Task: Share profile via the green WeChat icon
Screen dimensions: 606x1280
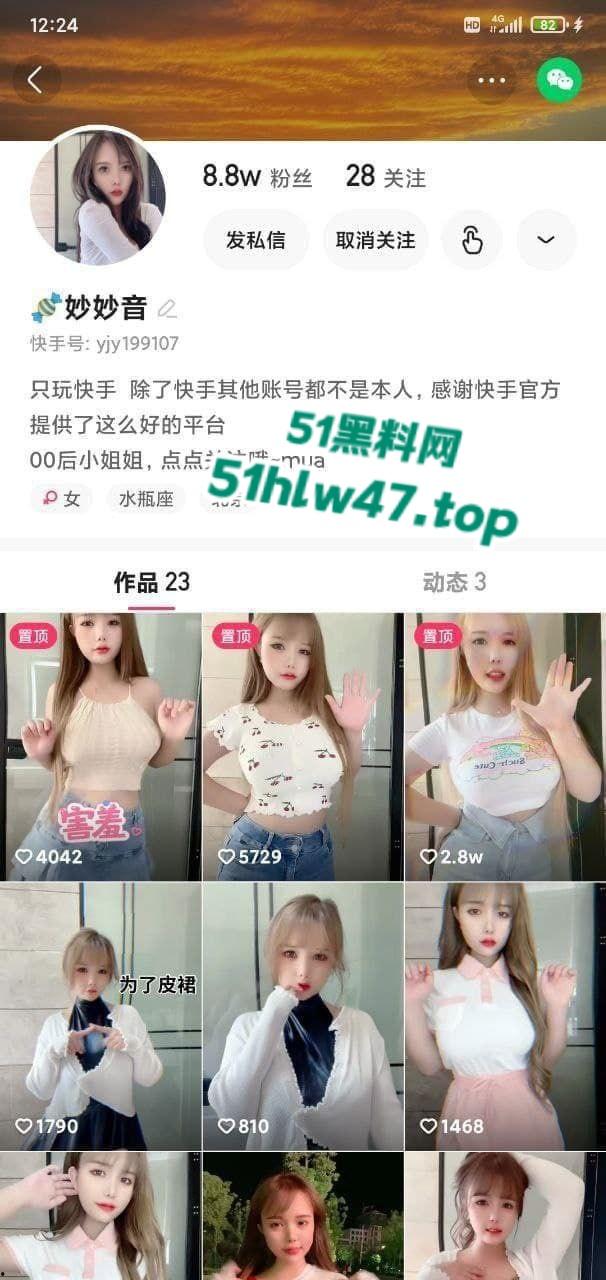Action: click(x=559, y=80)
